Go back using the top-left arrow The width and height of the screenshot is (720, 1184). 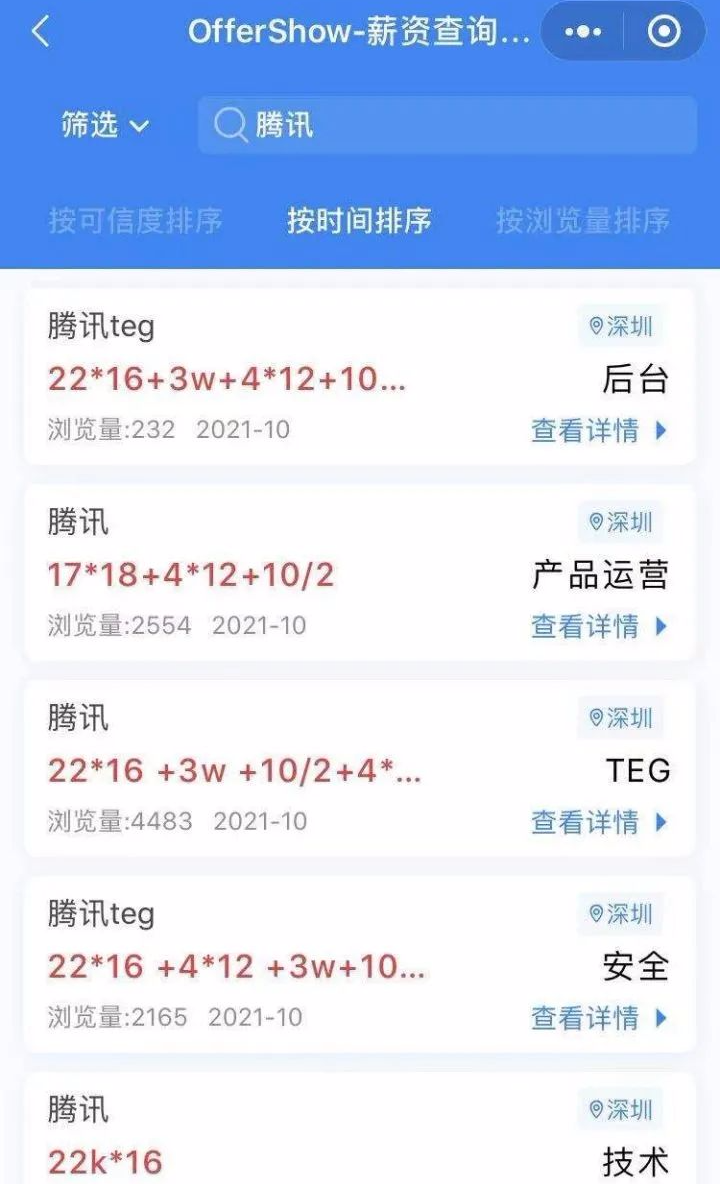41,32
